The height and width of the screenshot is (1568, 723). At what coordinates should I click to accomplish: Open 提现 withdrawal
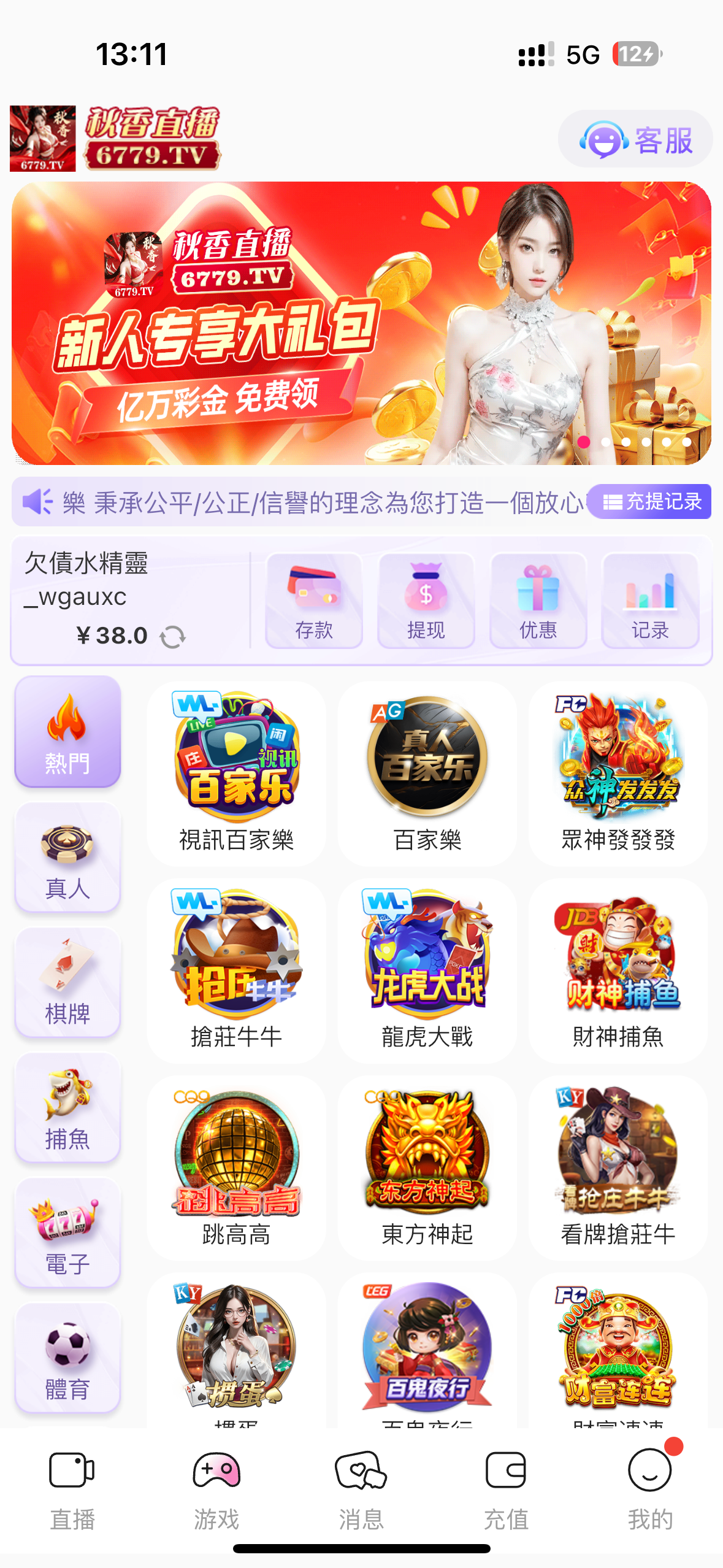pyautogui.click(x=426, y=601)
